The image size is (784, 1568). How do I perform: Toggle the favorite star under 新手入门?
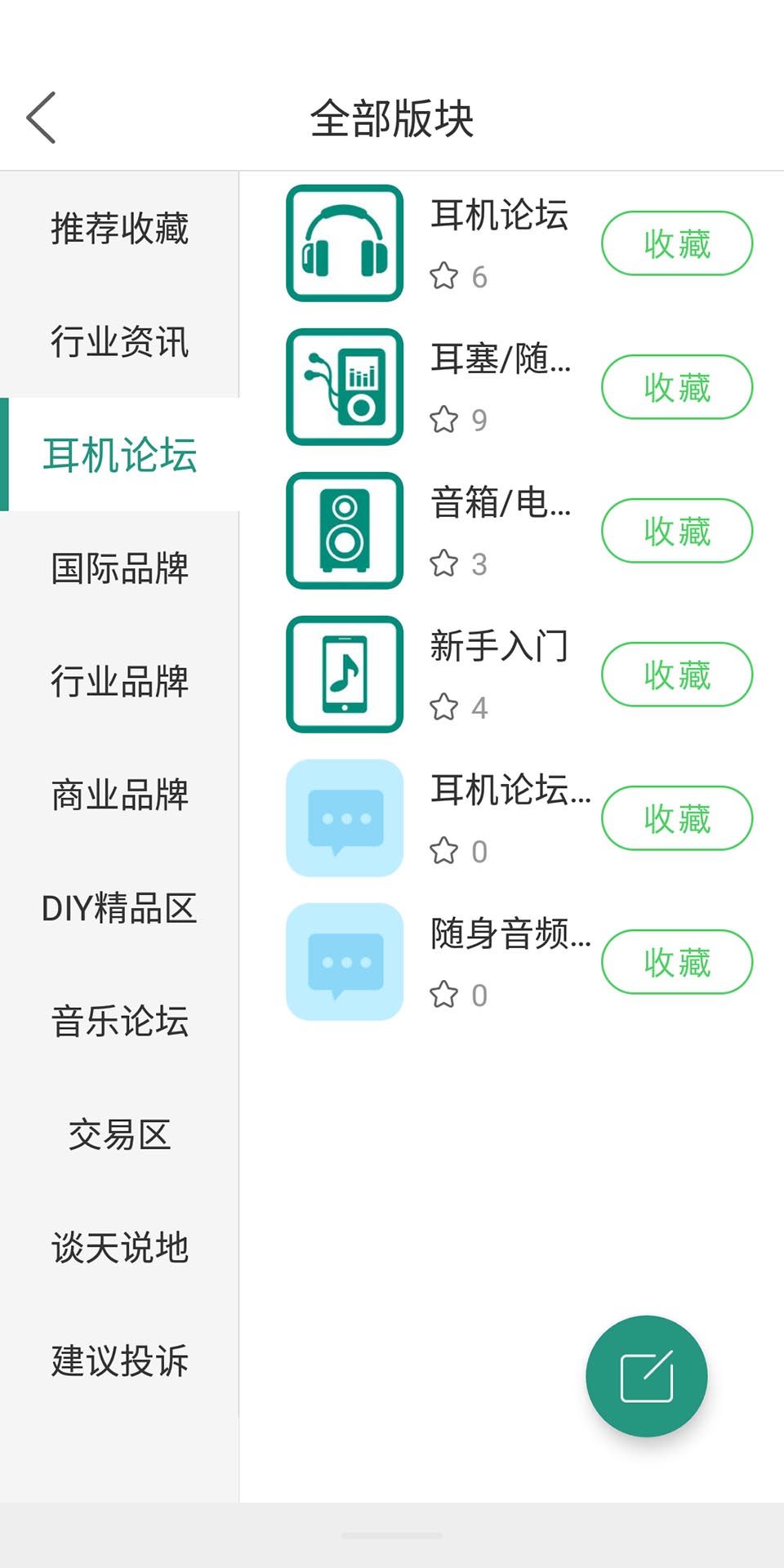444,707
